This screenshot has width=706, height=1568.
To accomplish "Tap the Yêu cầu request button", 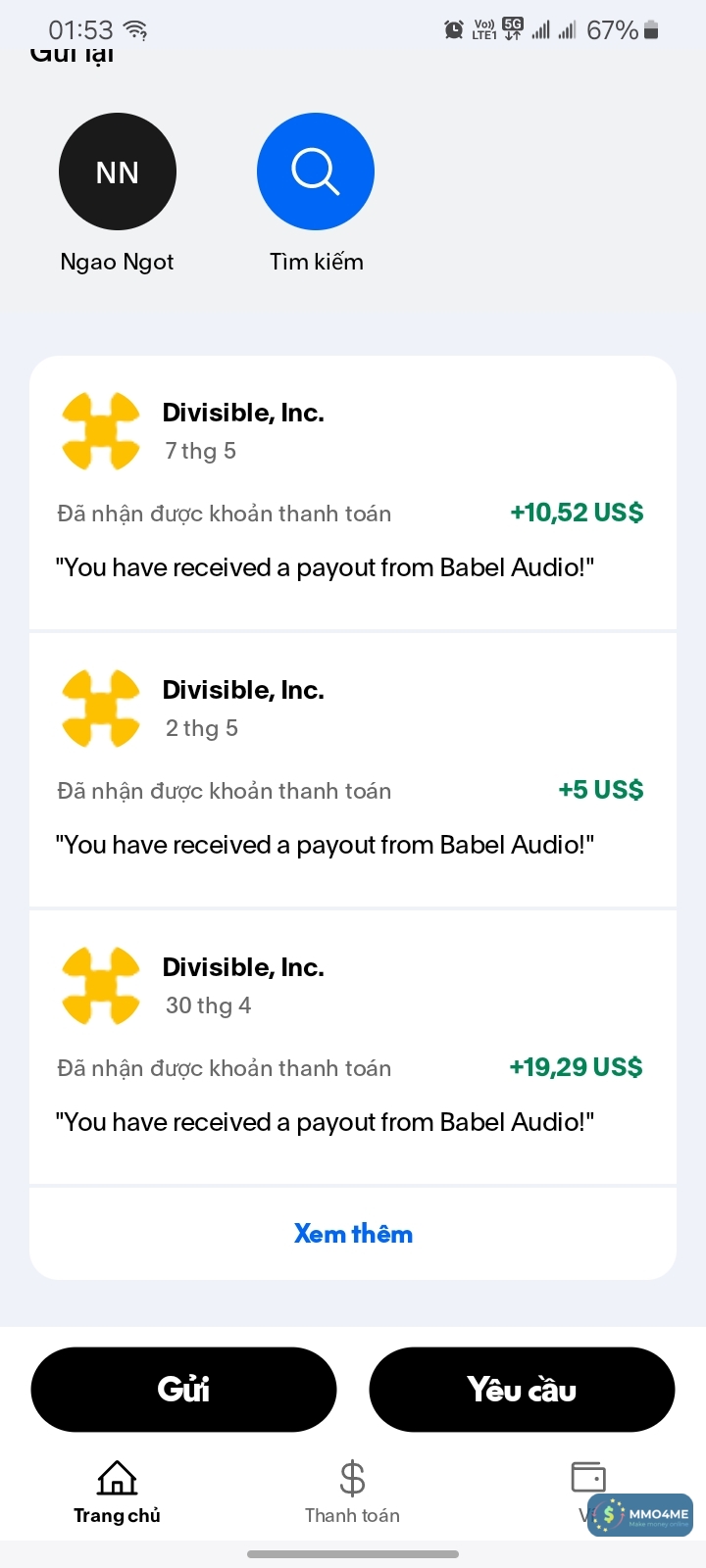I will click(x=522, y=1390).
